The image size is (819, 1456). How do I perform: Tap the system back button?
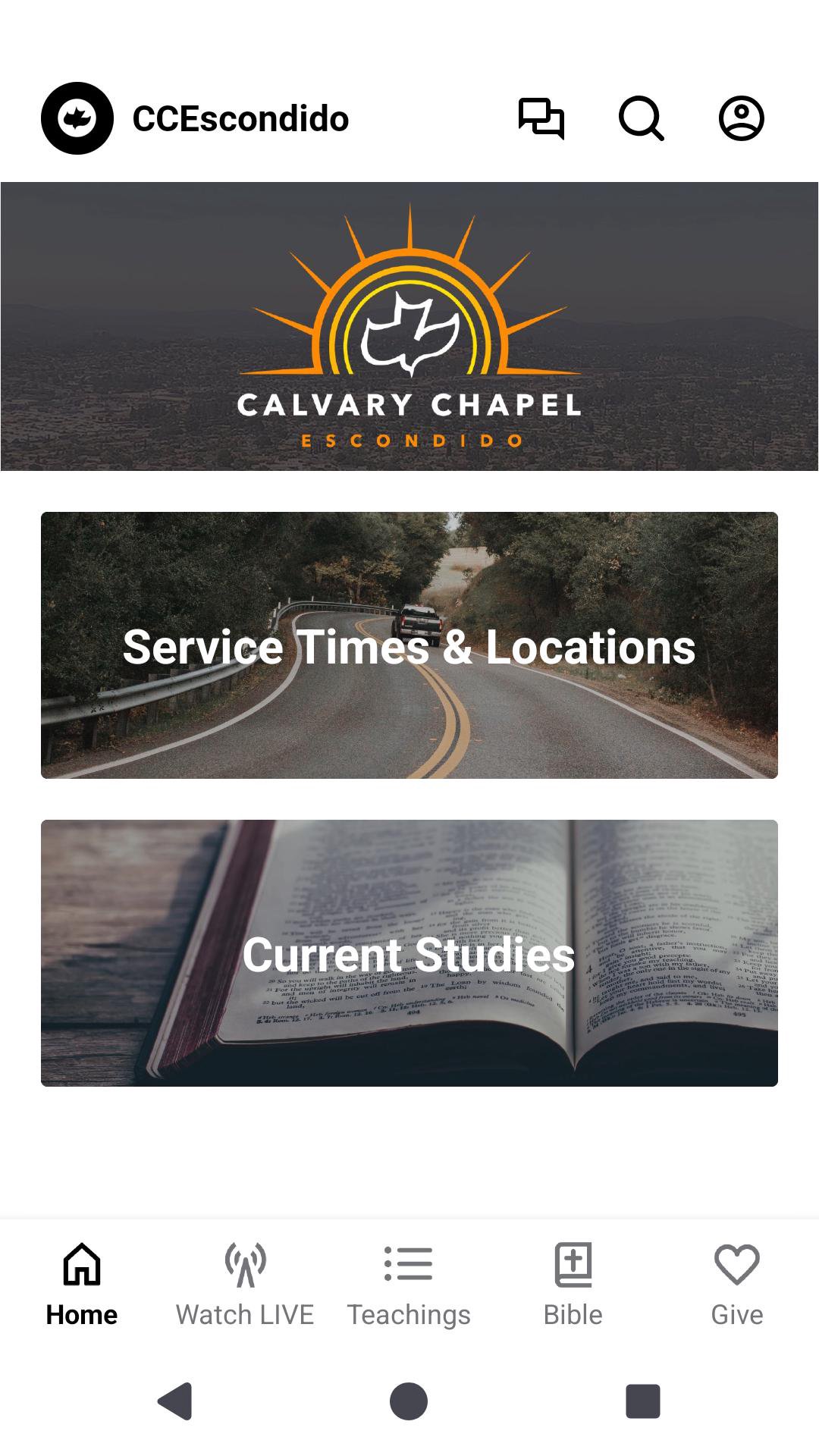tap(175, 1401)
